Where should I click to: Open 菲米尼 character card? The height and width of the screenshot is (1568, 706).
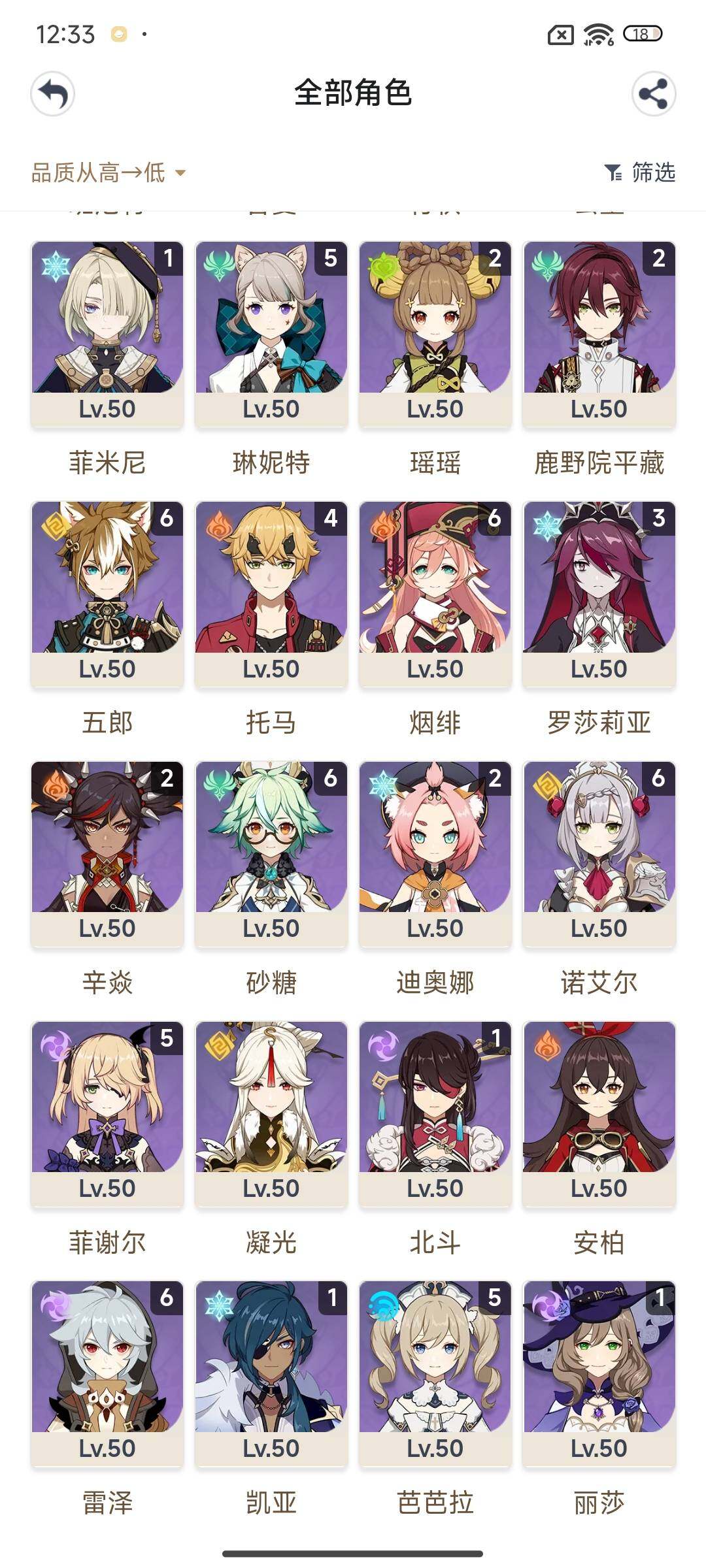[x=107, y=333]
